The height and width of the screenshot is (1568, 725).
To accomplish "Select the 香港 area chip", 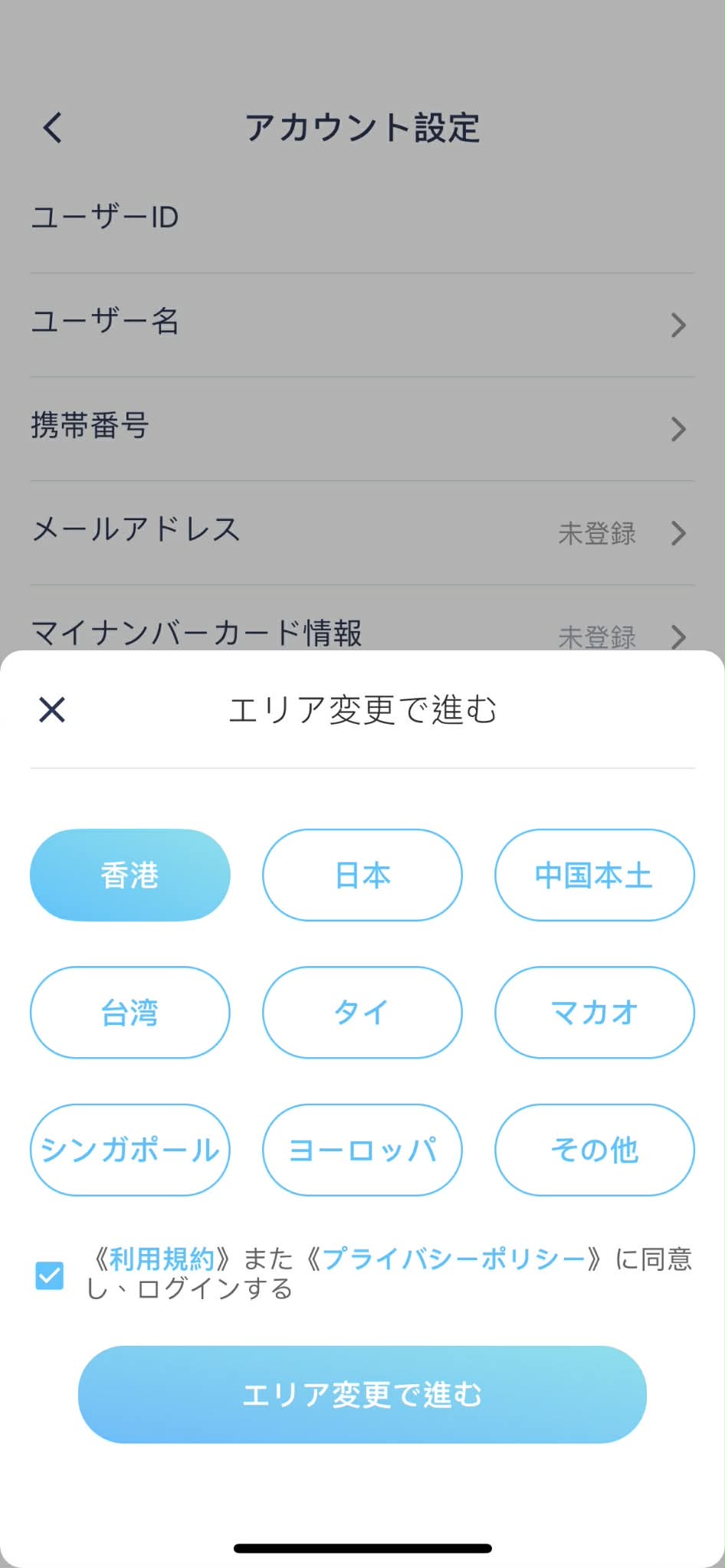I will coord(130,875).
